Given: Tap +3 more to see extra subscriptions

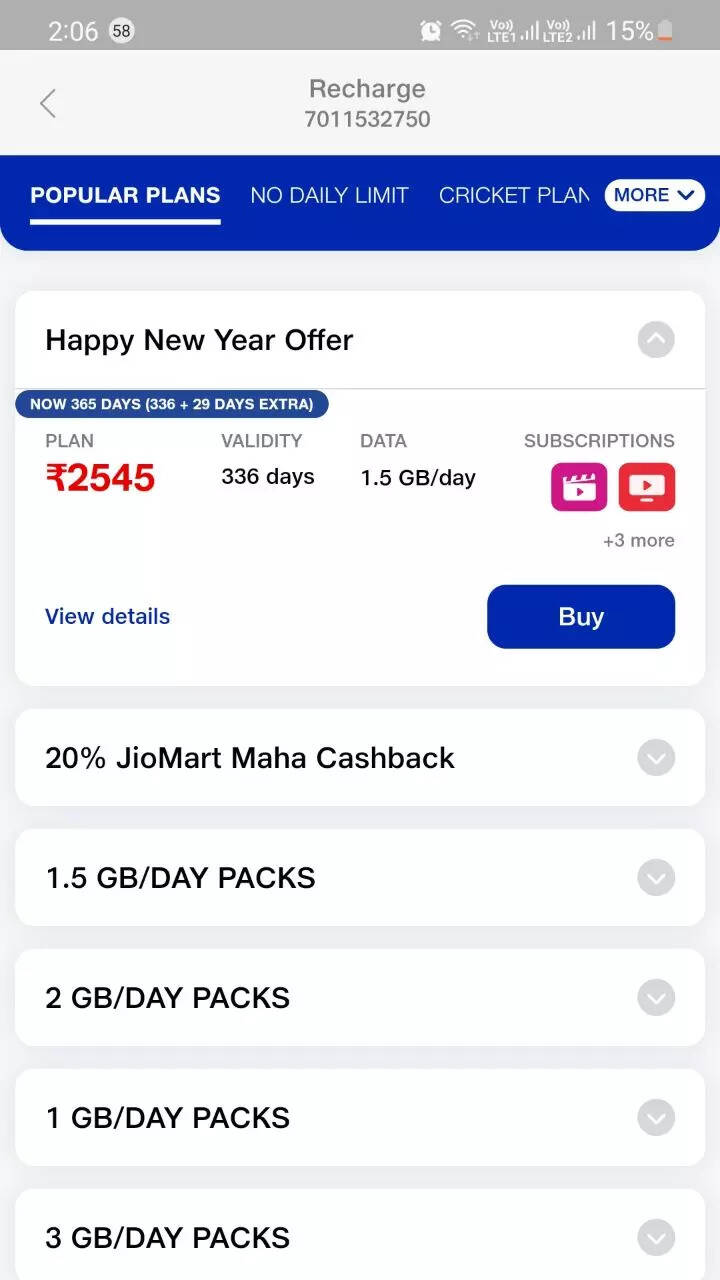Looking at the screenshot, I should point(638,540).
